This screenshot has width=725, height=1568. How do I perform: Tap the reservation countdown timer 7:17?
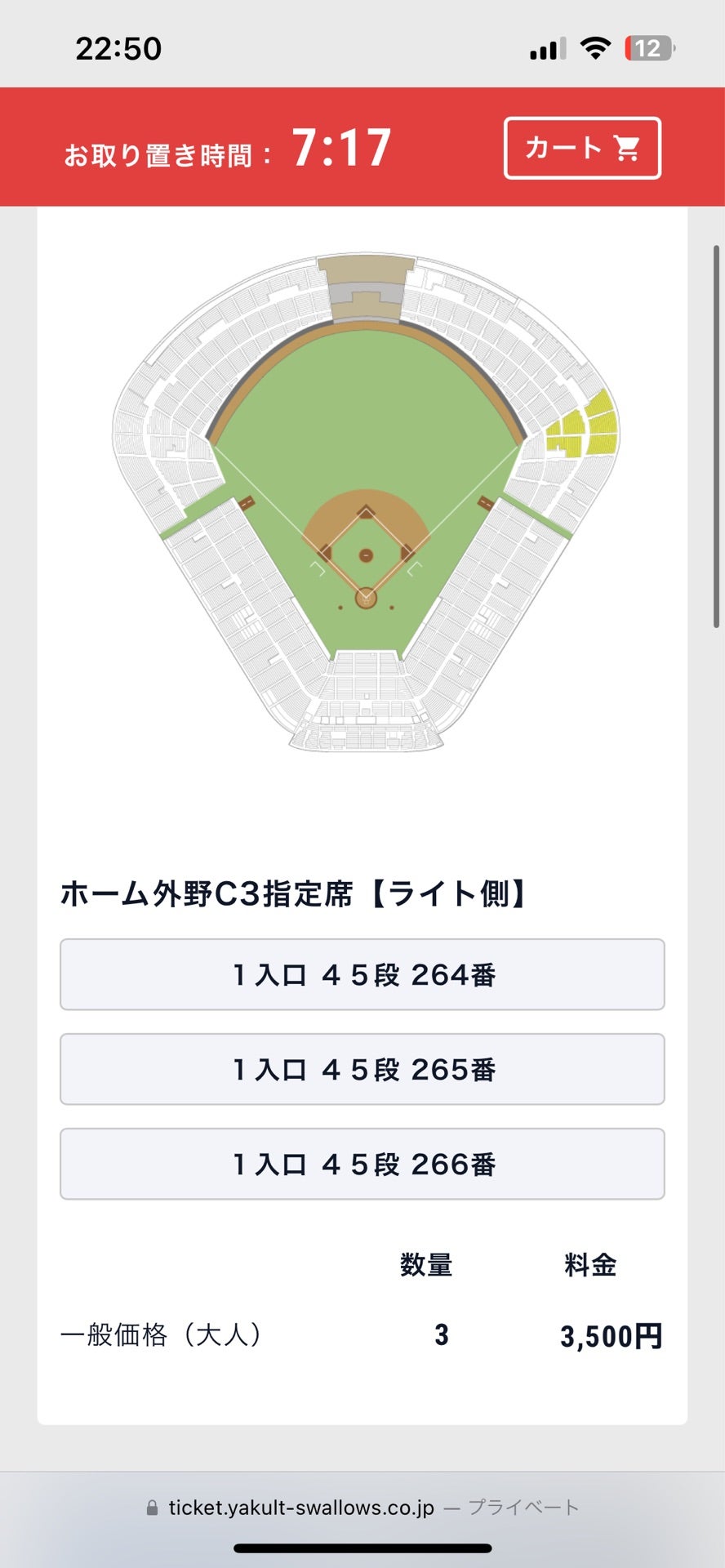click(342, 148)
